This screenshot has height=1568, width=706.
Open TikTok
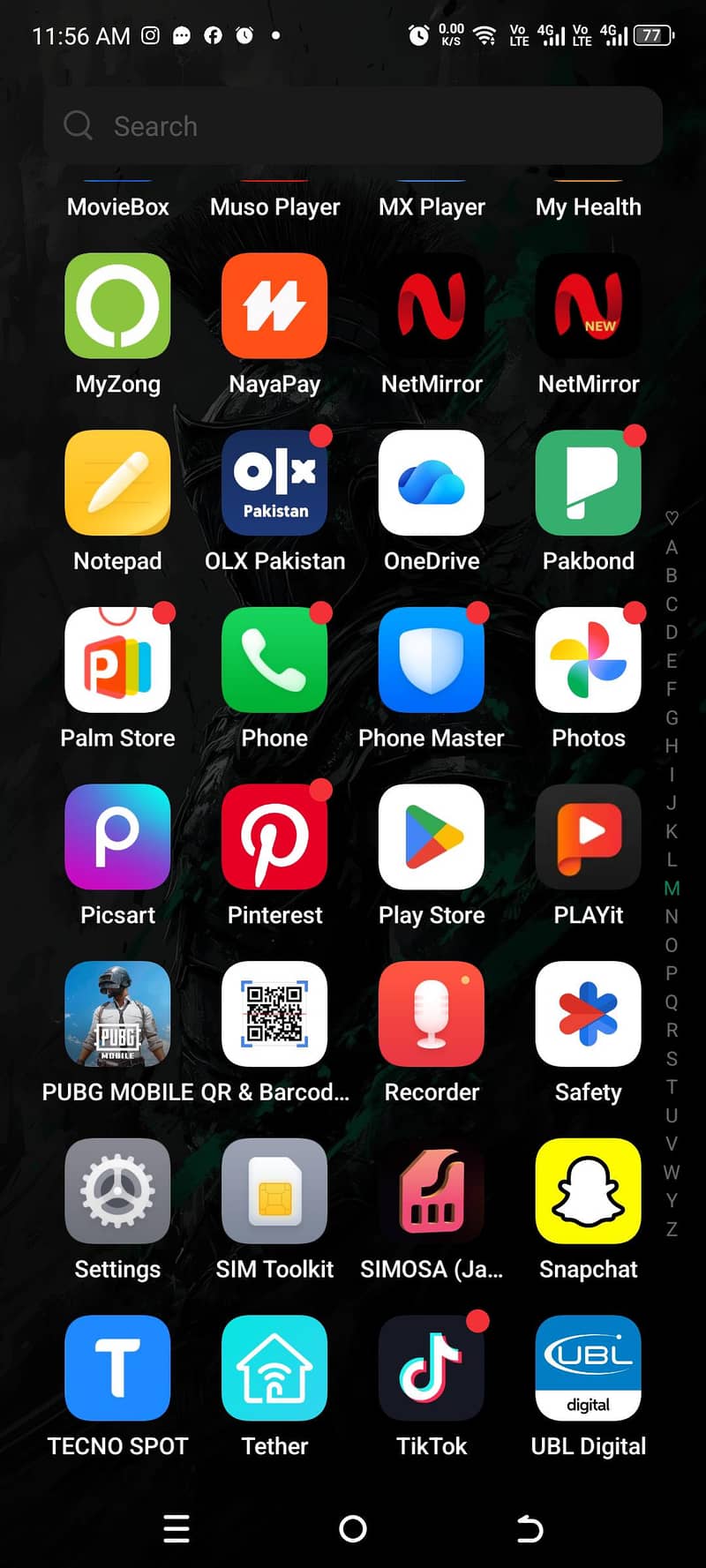[x=432, y=1368]
